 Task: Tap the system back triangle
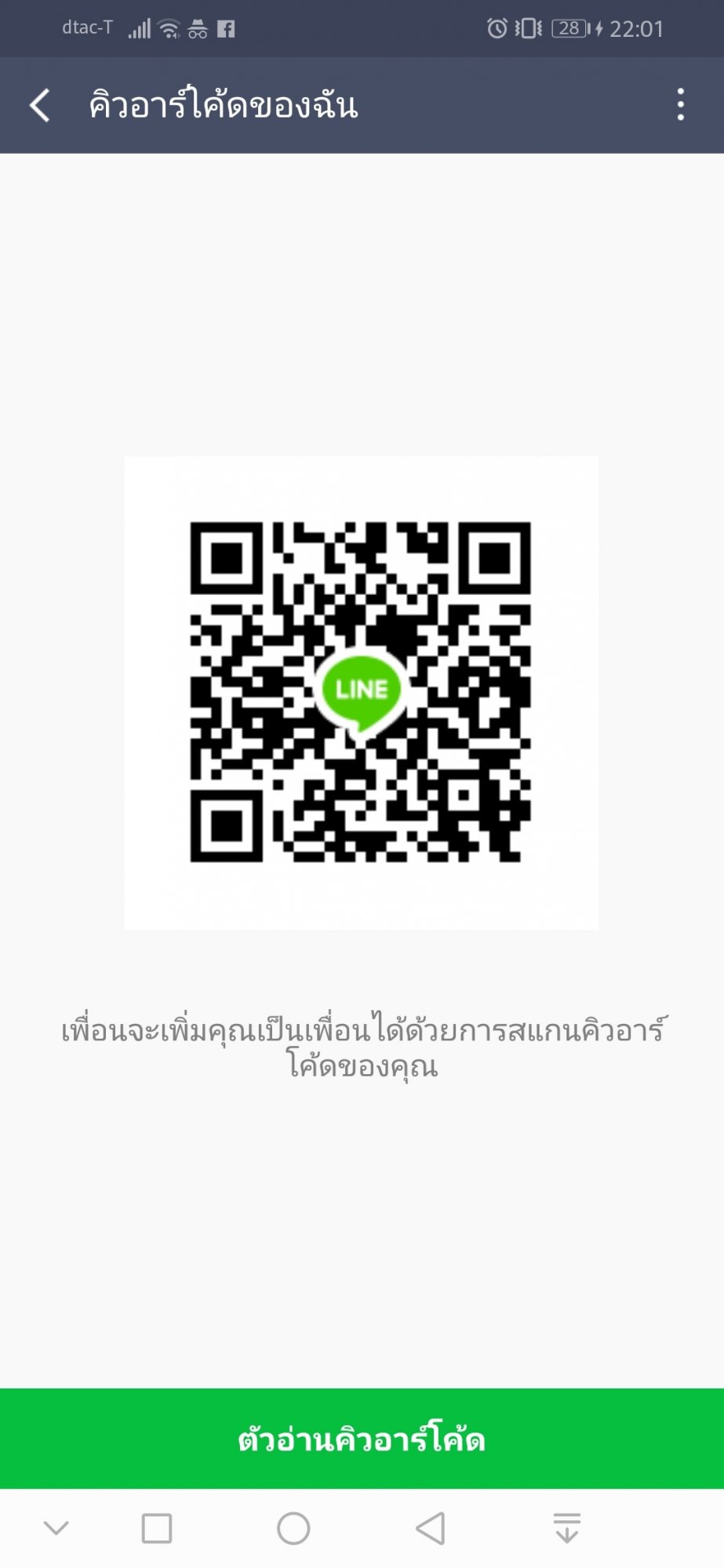pos(431,1528)
